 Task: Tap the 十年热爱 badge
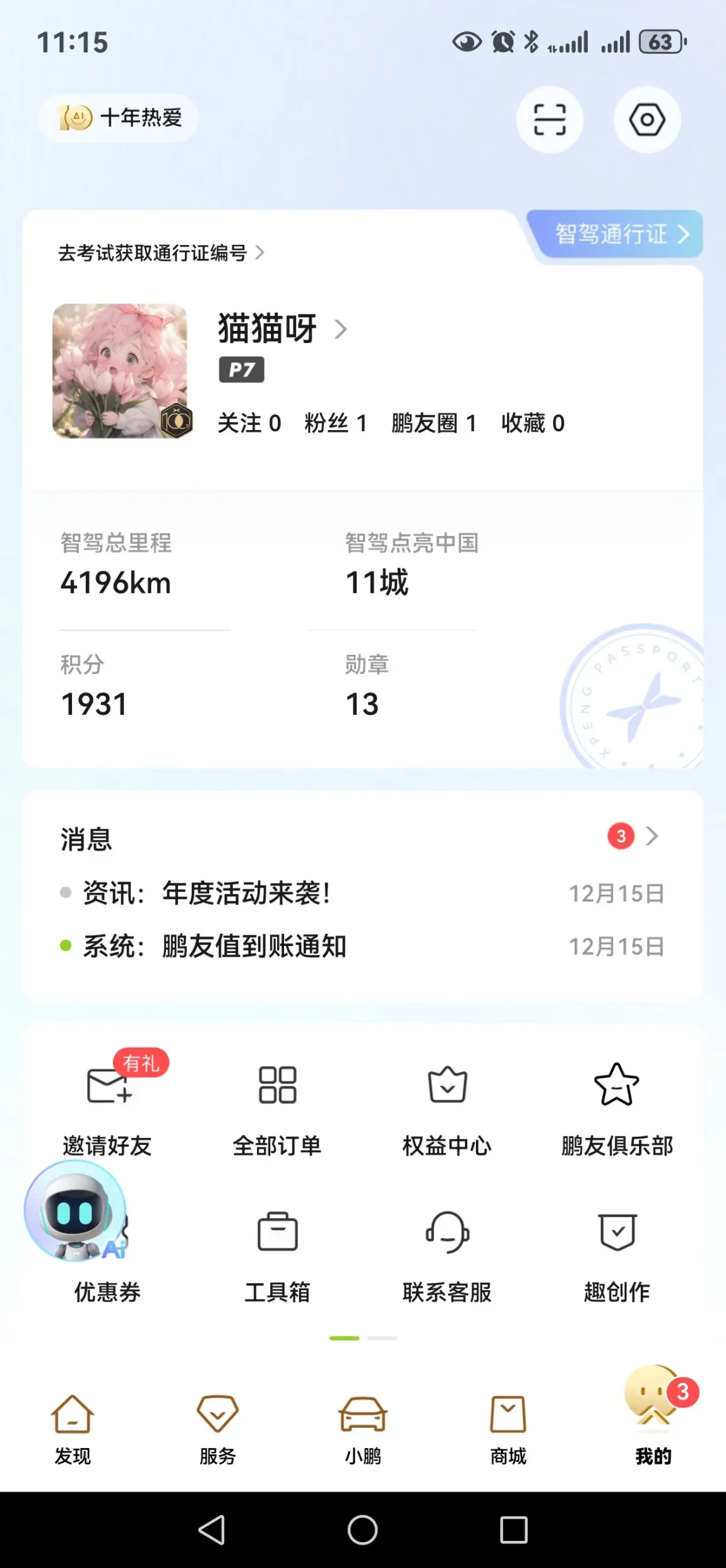119,117
